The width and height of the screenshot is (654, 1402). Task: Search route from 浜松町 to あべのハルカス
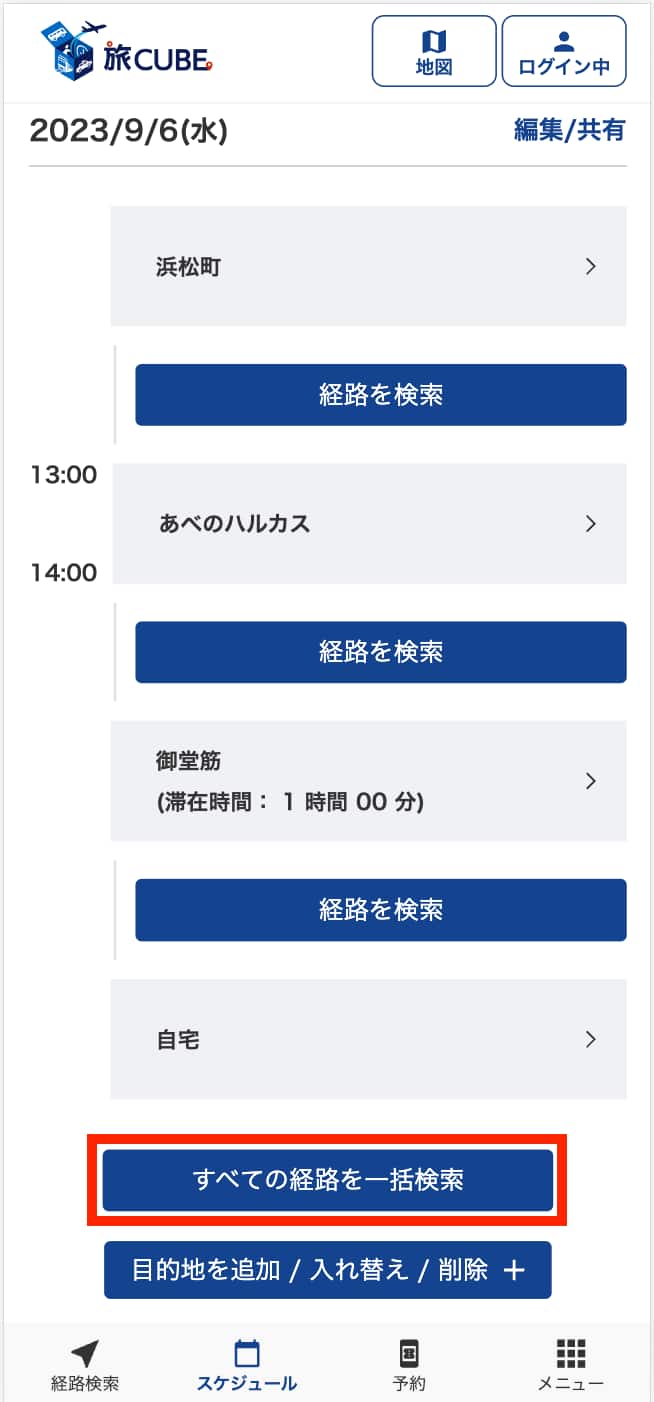pos(381,395)
